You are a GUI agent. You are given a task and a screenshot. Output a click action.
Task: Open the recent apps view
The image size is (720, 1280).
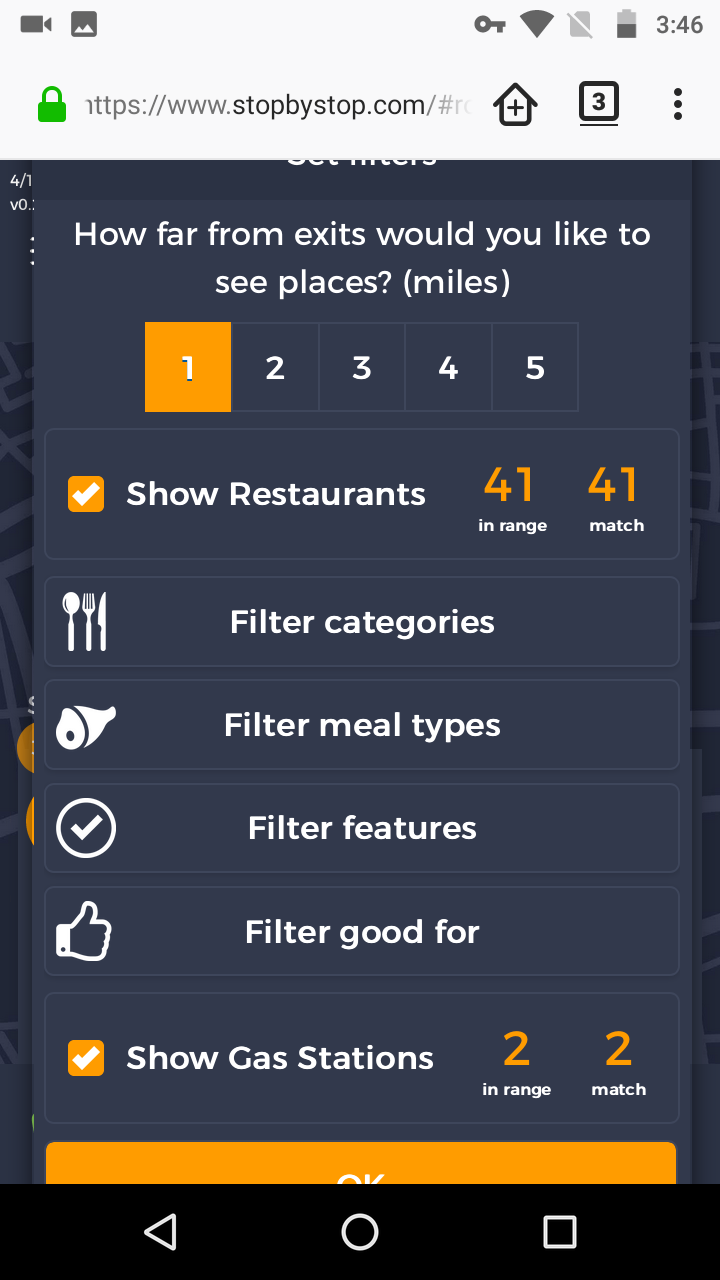[559, 1232]
